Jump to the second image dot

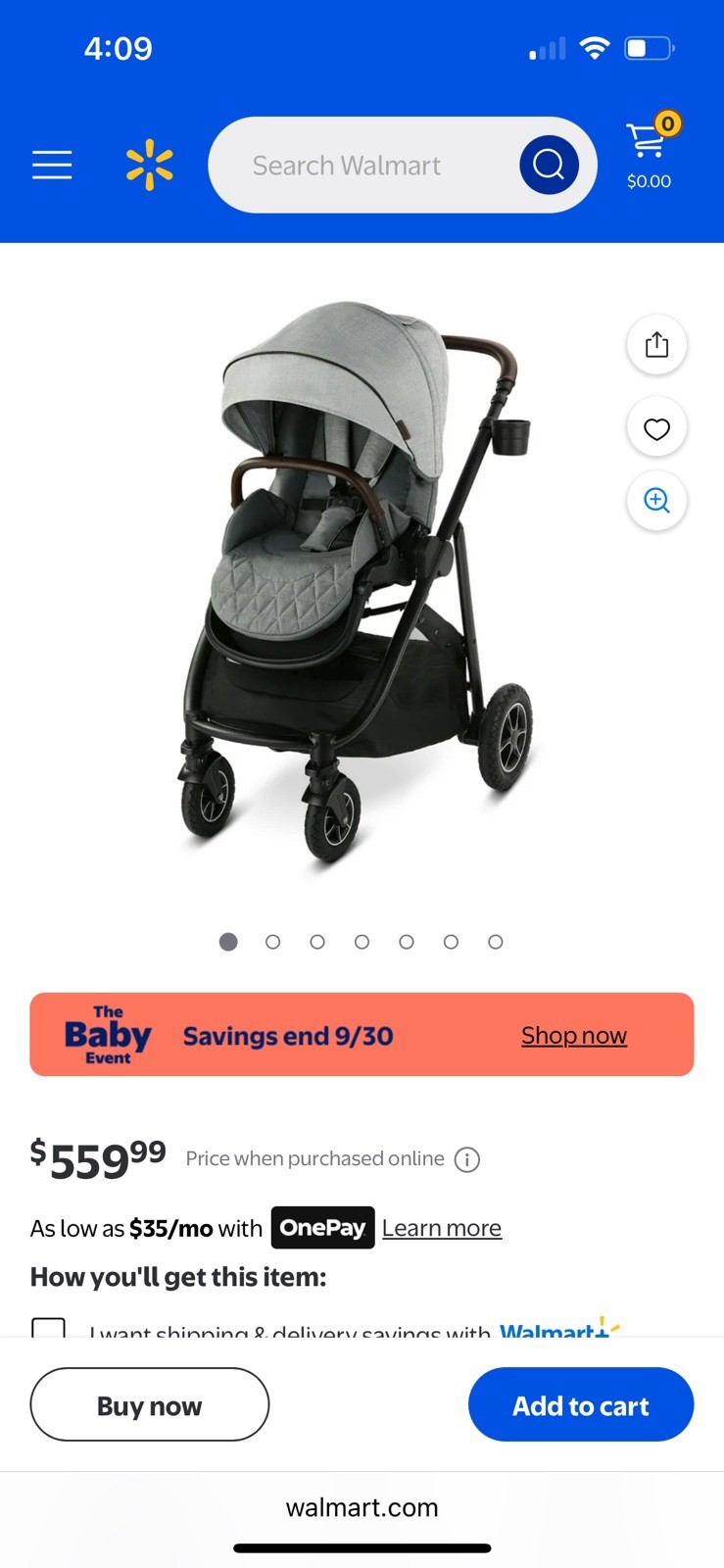(273, 942)
